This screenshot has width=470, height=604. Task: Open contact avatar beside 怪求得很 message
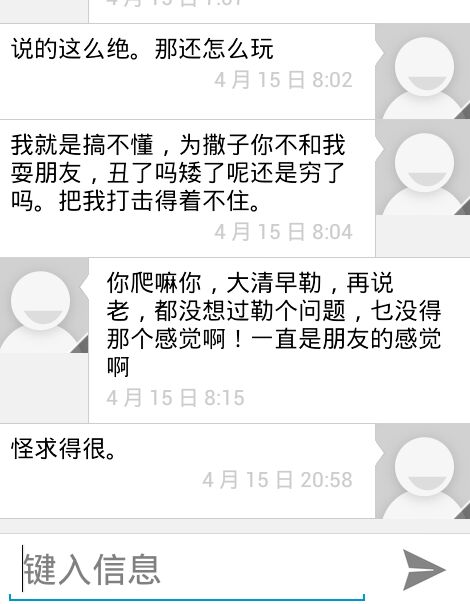click(423, 471)
